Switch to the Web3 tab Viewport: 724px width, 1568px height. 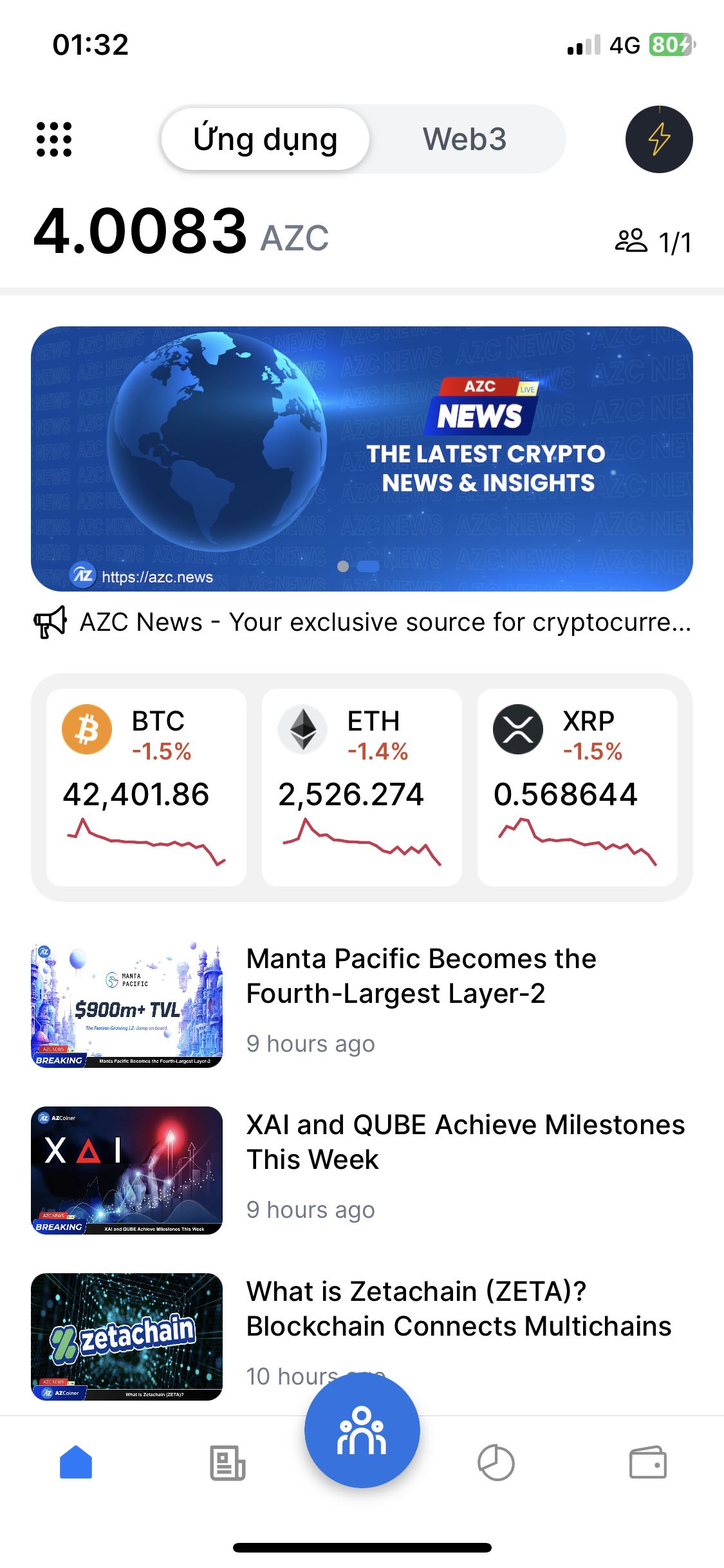[465, 139]
